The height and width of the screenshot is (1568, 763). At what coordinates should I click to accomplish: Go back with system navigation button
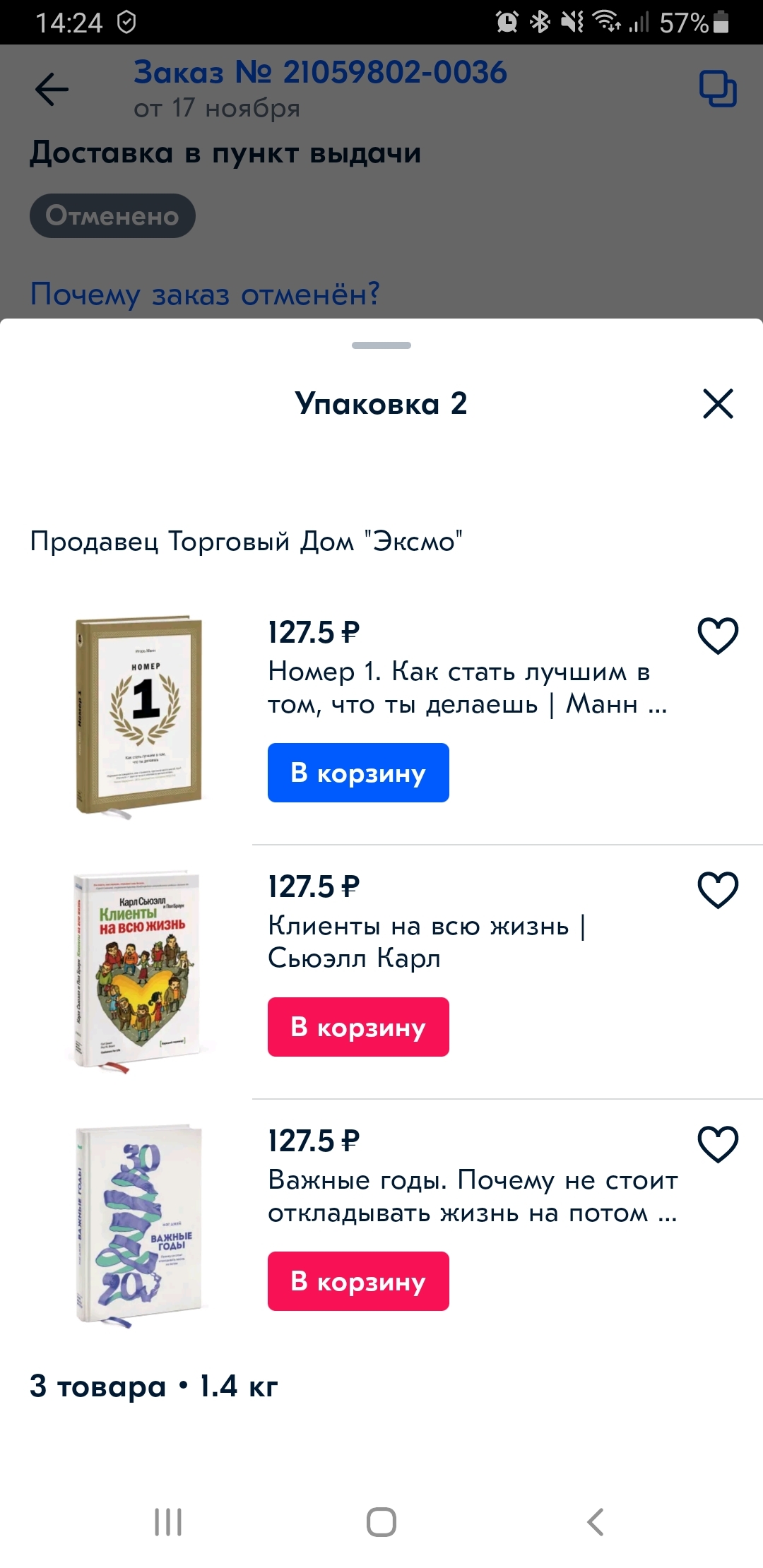(x=595, y=1522)
